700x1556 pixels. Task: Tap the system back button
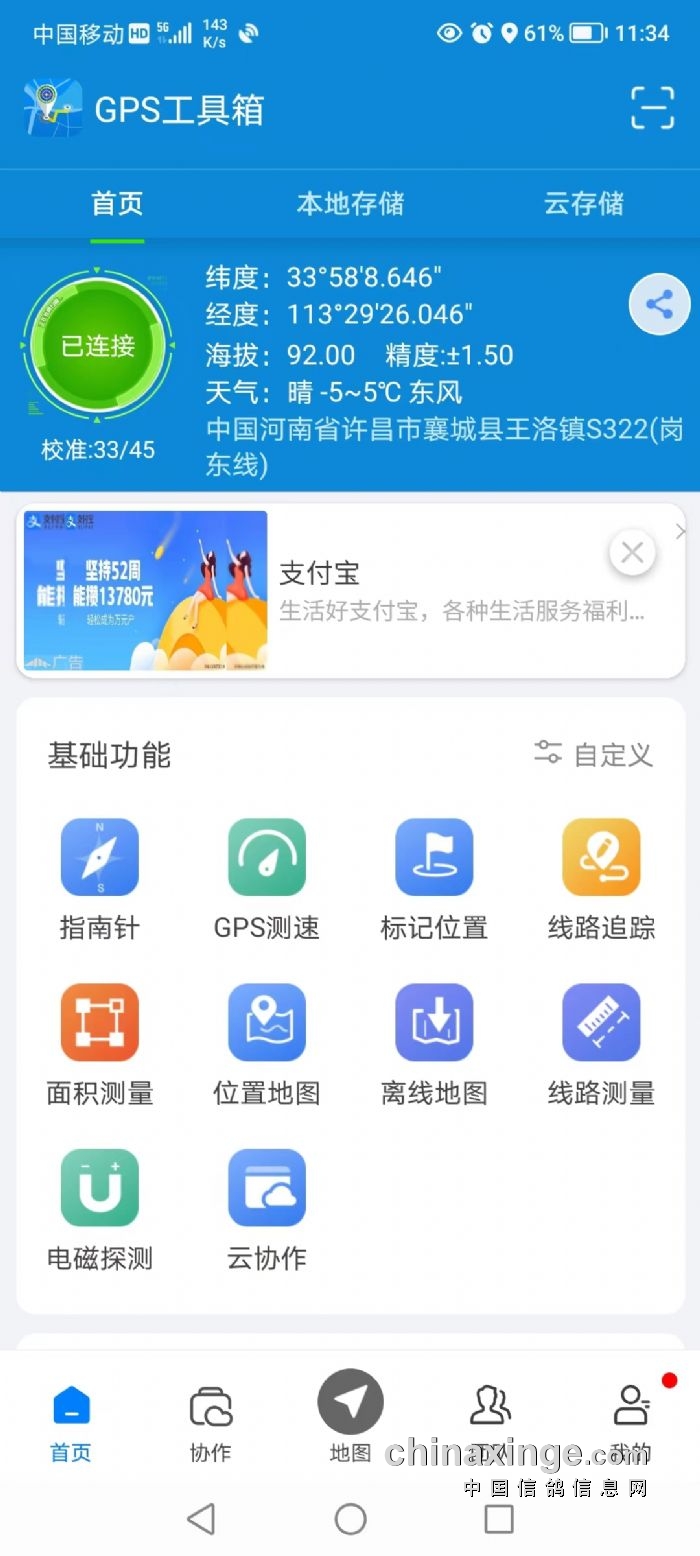click(x=201, y=1519)
